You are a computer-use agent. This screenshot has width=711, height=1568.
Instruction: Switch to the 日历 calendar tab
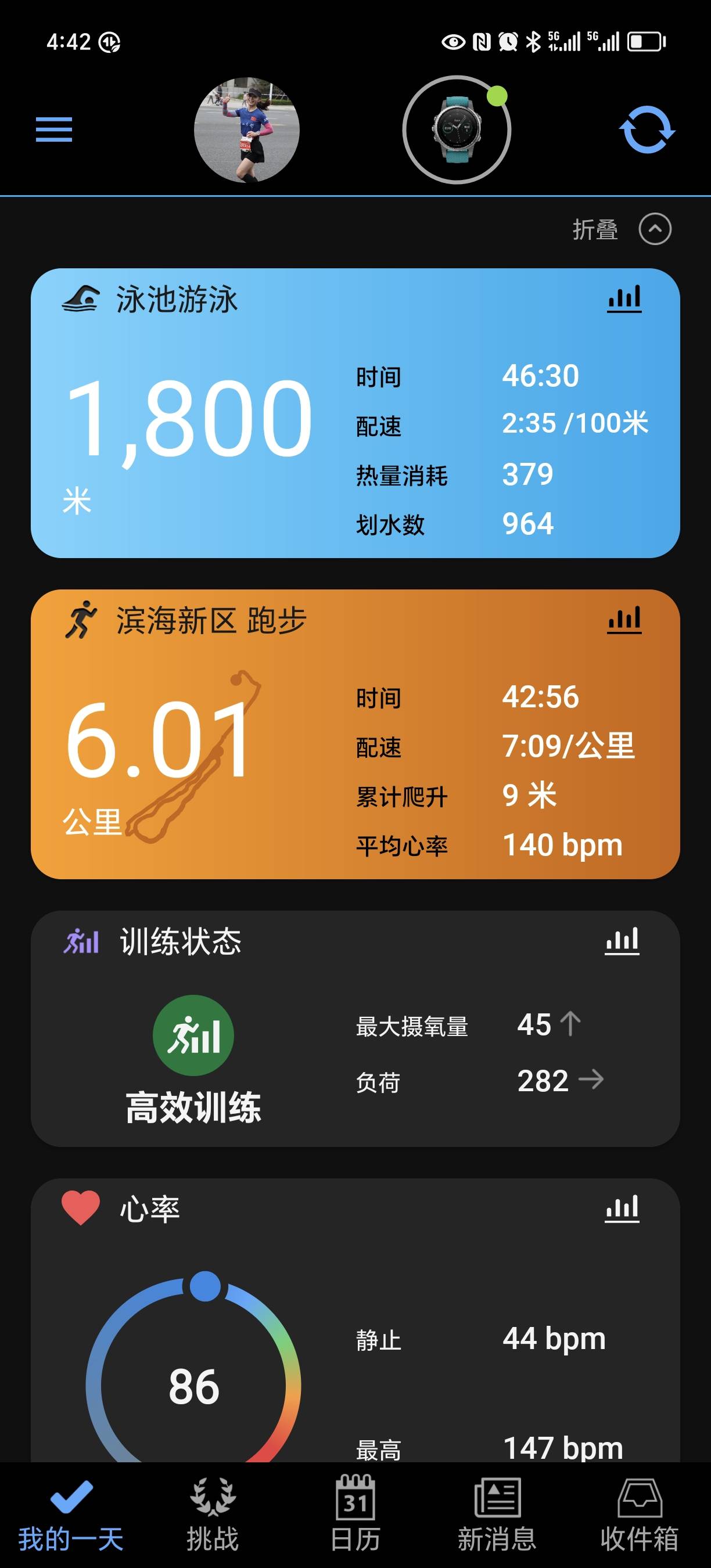coord(355,1516)
